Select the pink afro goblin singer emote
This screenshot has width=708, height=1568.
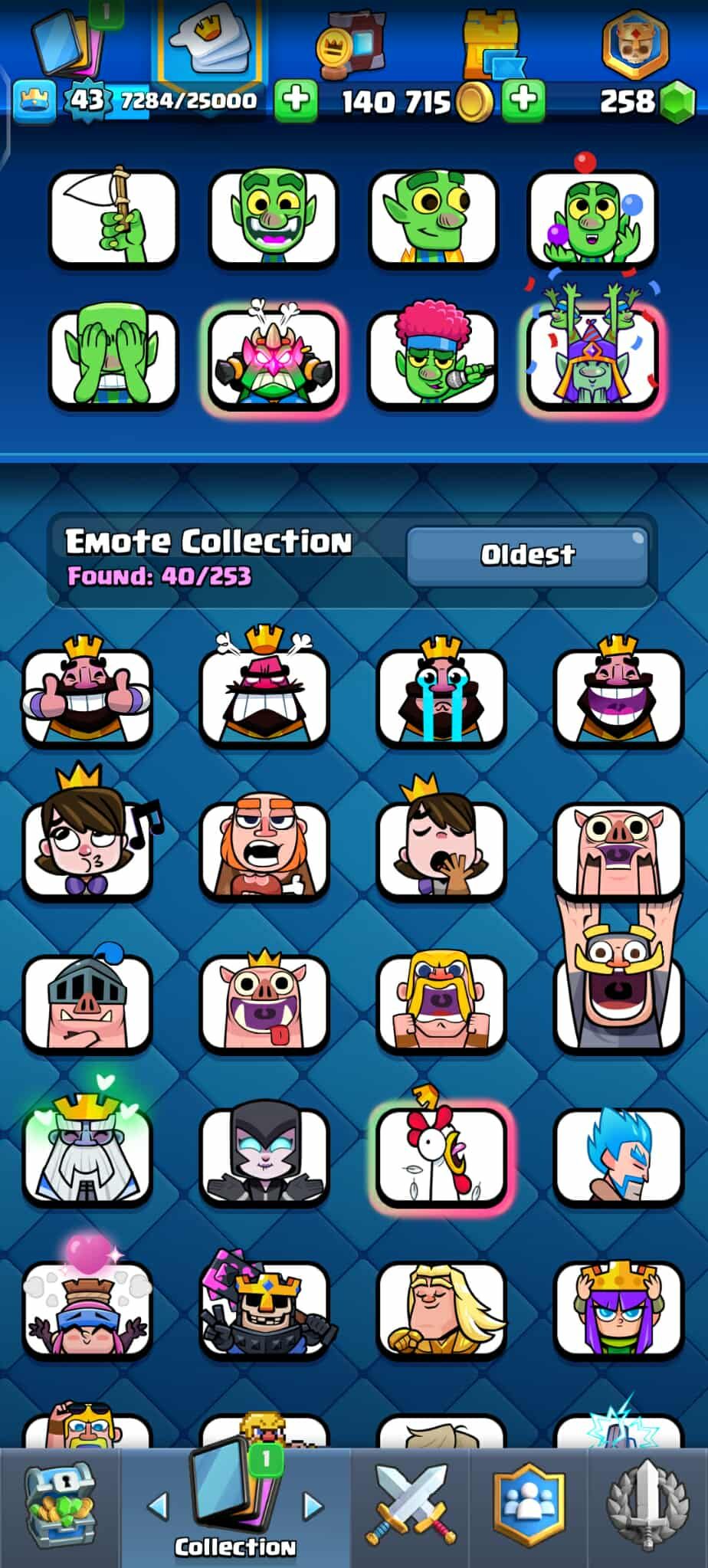click(x=433, y=358)
